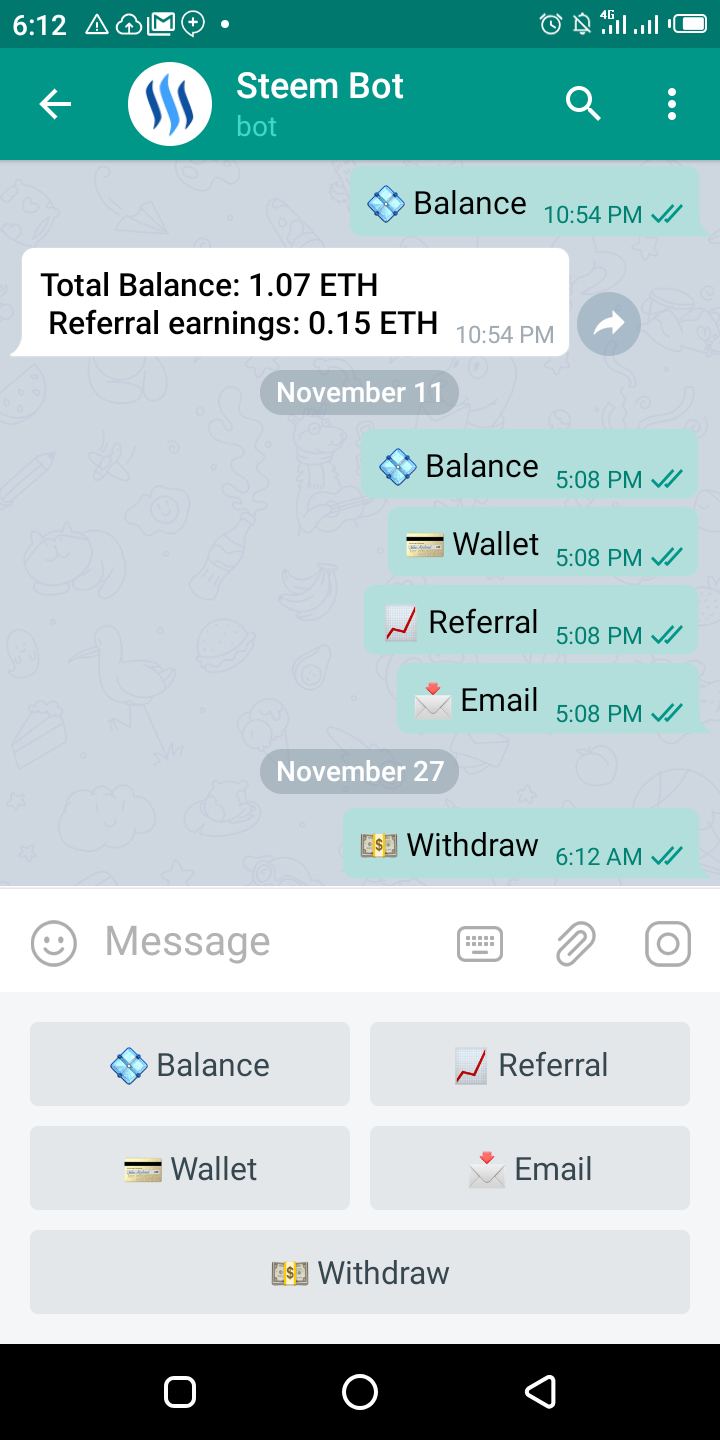This screenshot has width=720, height=1440.
Task: Search within this chat
Action: 583,104
